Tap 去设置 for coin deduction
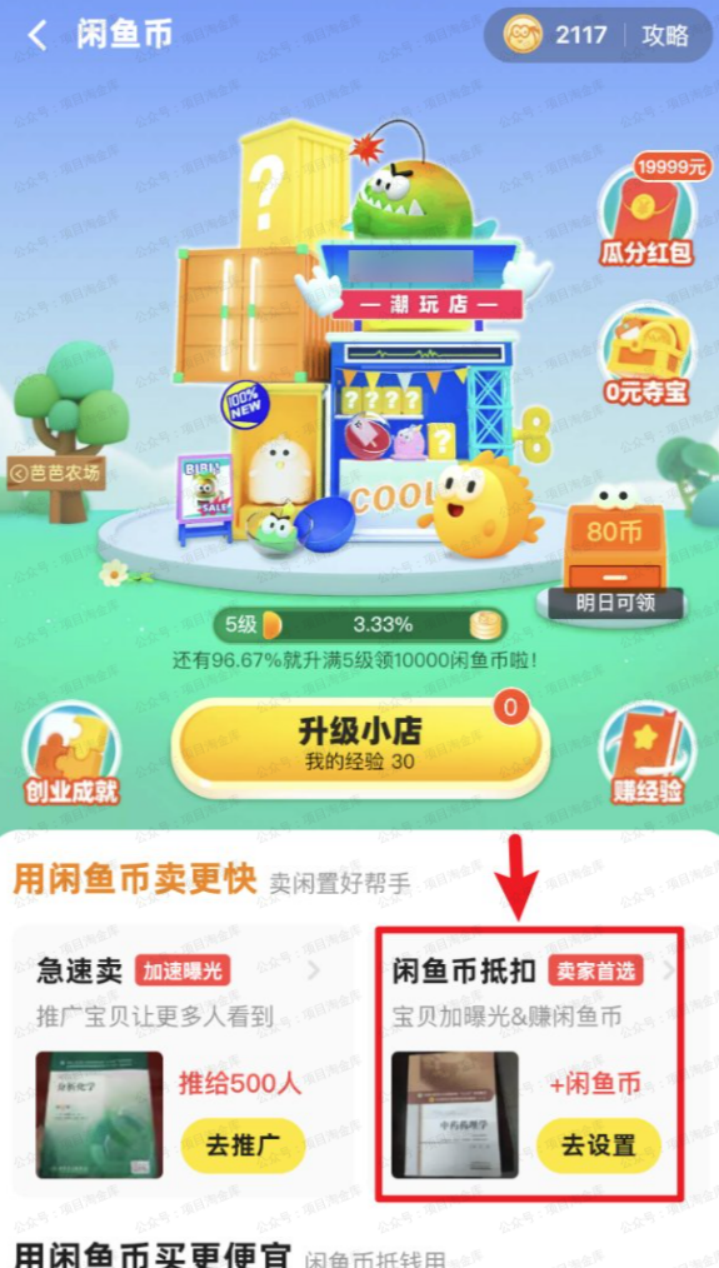Screen dimensions: 719x1268 (x=598, y=1145)
